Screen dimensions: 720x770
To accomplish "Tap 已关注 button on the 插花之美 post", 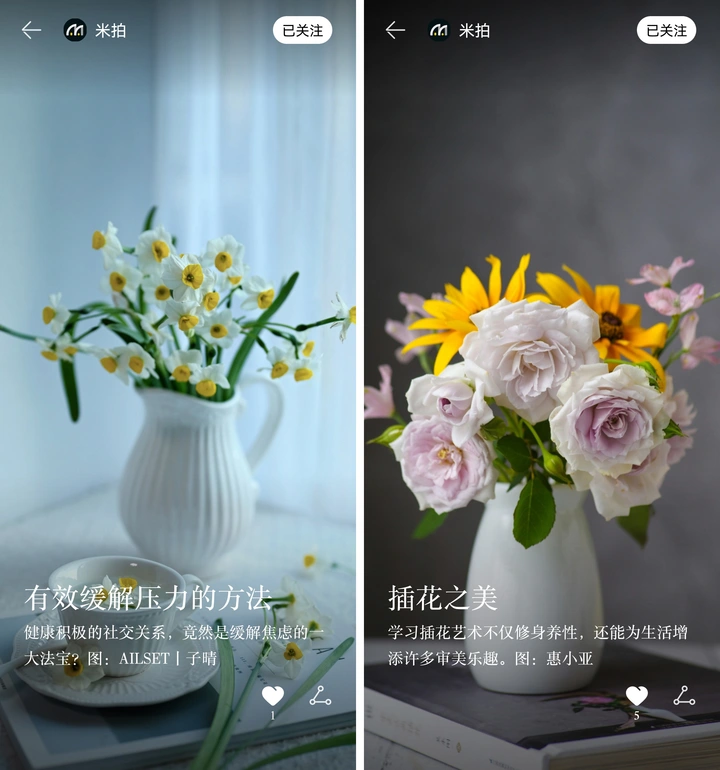I will [x=666, y=30].
